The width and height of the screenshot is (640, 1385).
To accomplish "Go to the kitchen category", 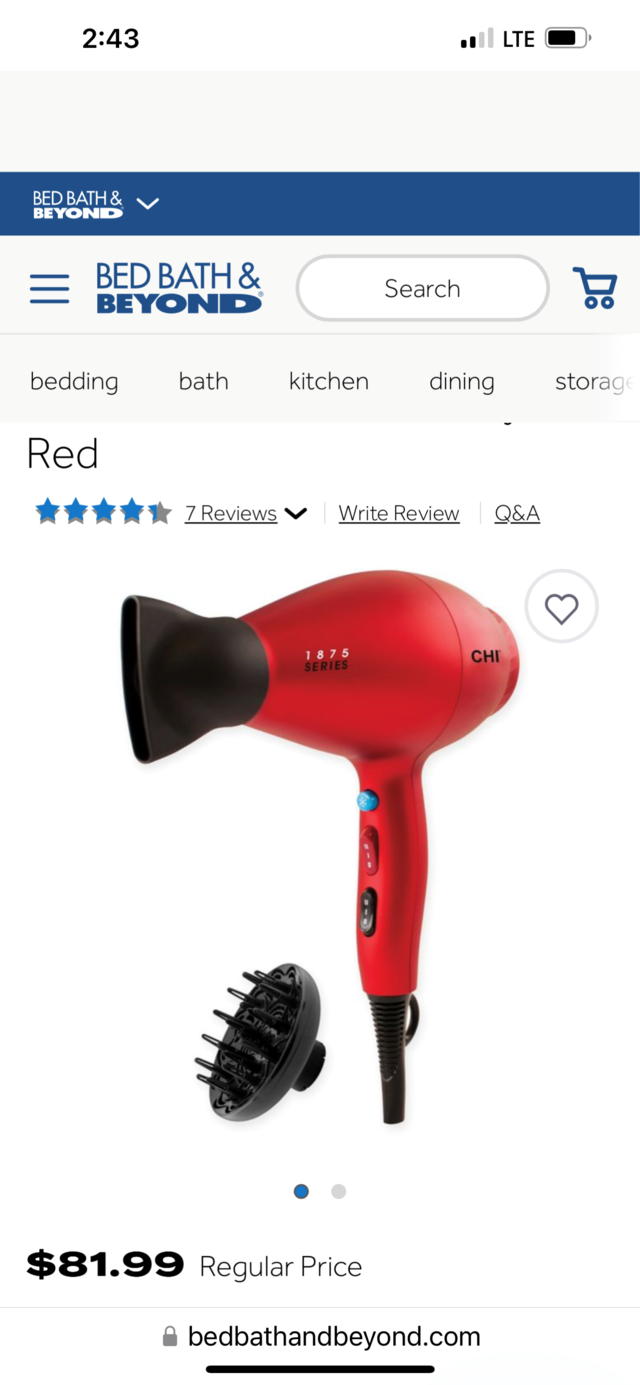I will point(328,381).
